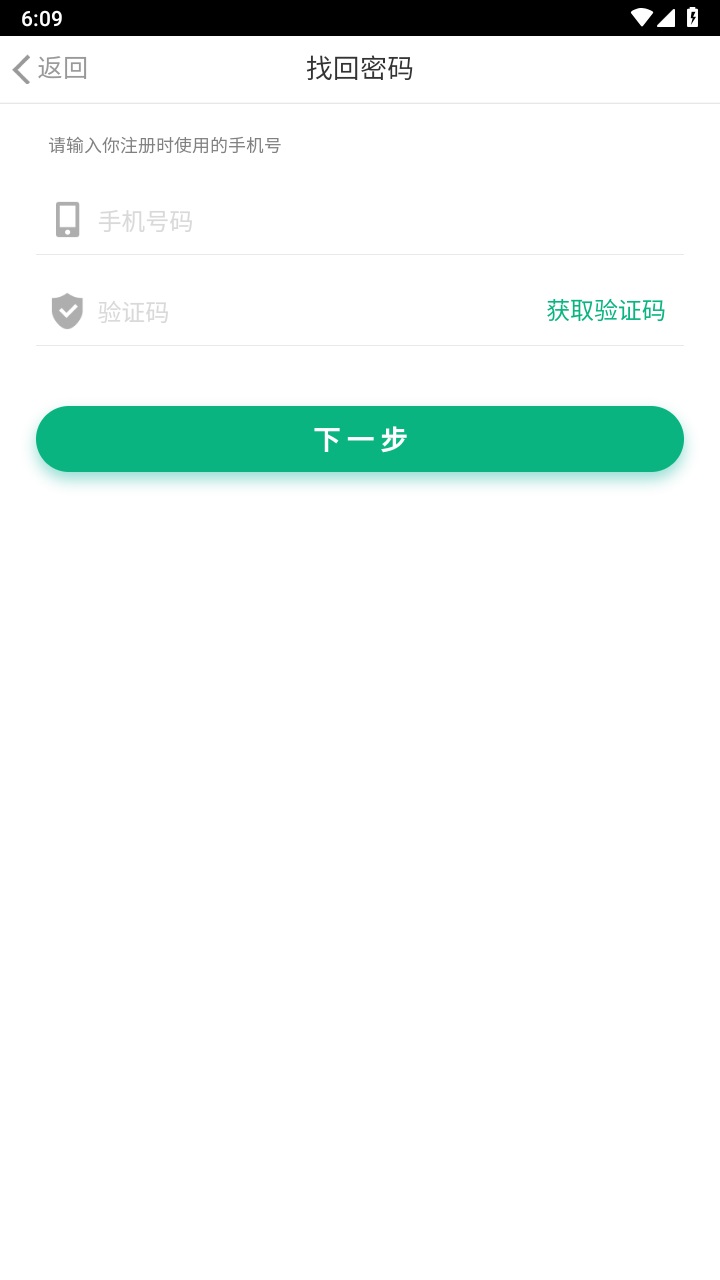Tap 获取验证码 to request a code

(605, 311)
